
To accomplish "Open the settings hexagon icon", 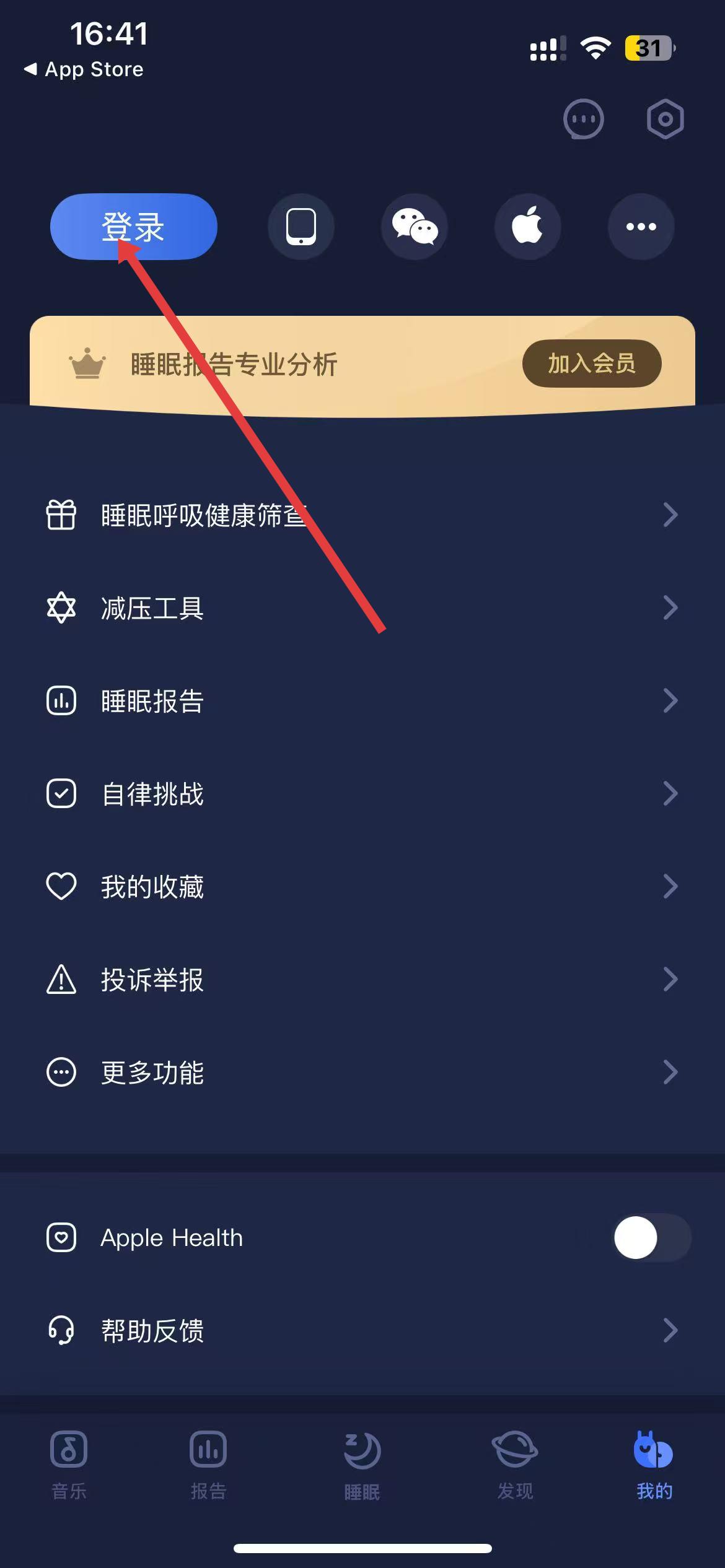I will 666,119.
